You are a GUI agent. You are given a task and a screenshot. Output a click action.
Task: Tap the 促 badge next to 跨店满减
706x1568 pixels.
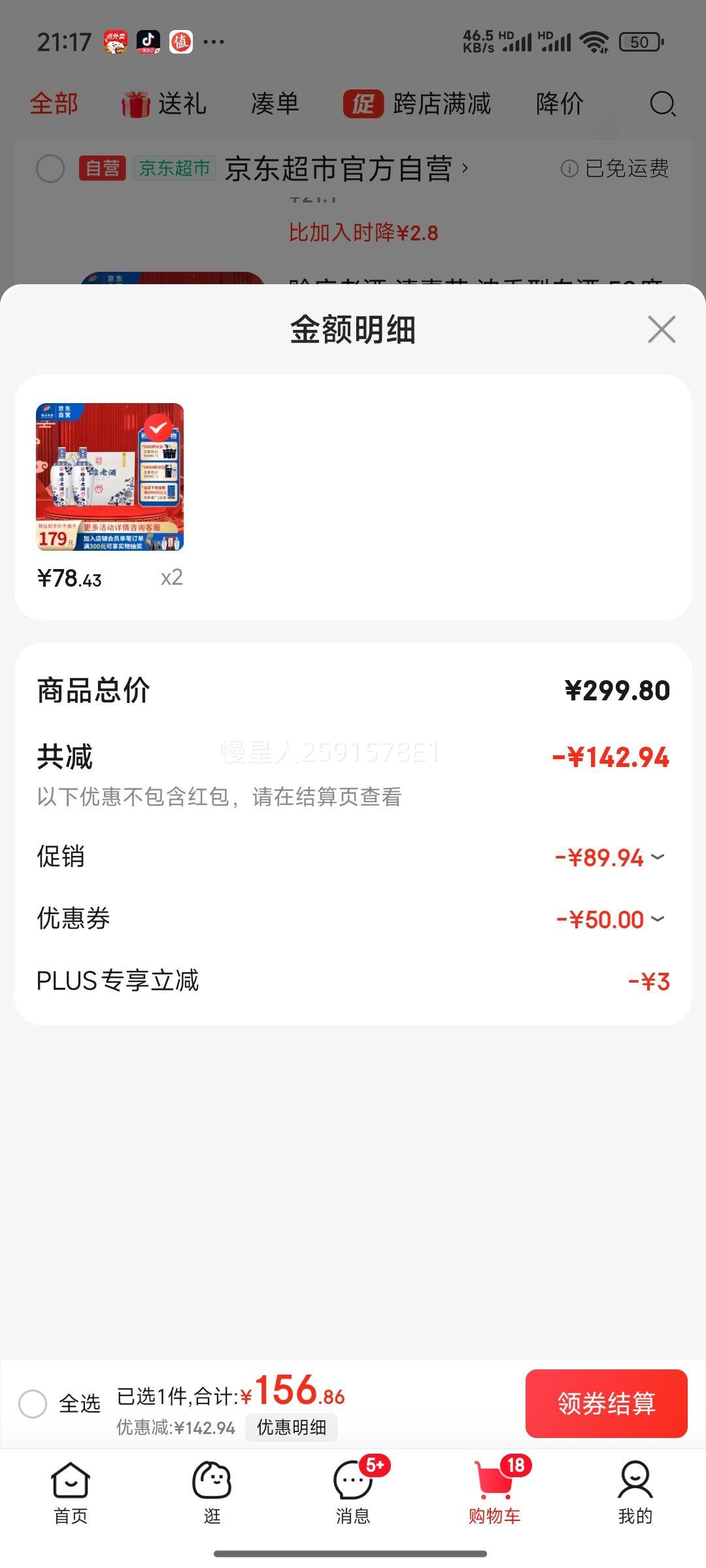(x=364, y=104)
